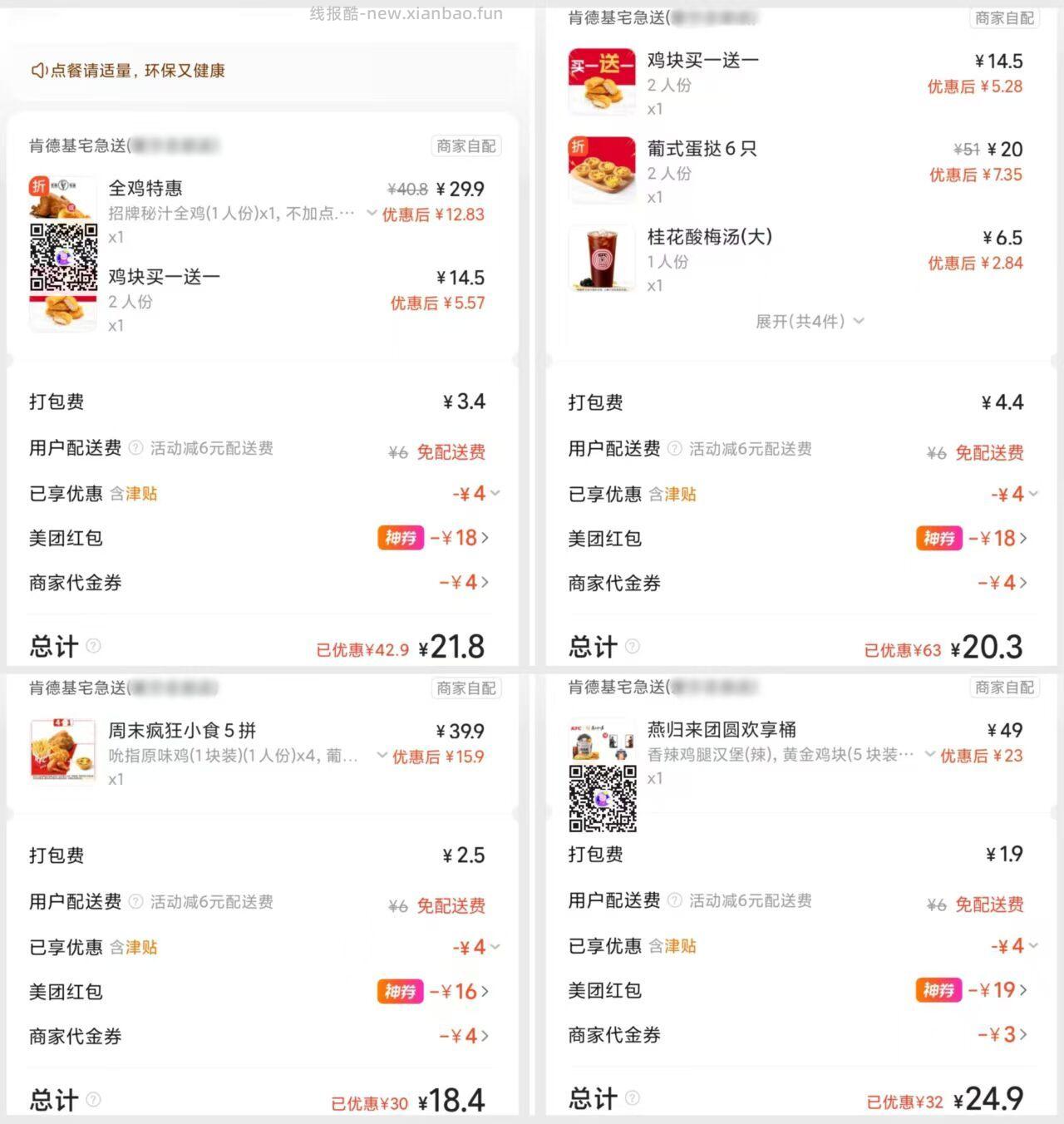The height and width of the screenshot is (1124, 1064).
Task: Expand the 周末疯狂小食5拼 item description
Action: tap(382, 756)
